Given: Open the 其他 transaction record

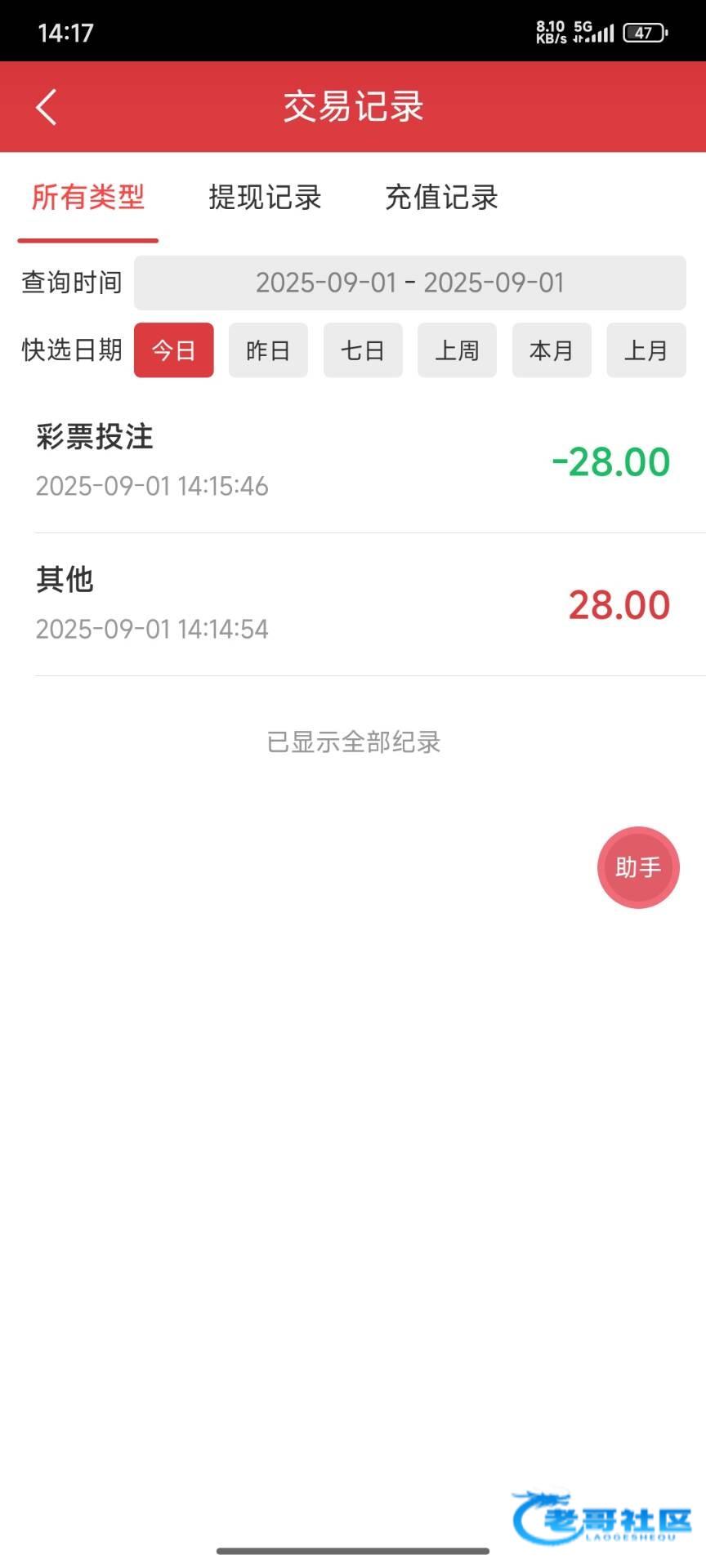Looking at the screenshot, I should pos(353,604).
